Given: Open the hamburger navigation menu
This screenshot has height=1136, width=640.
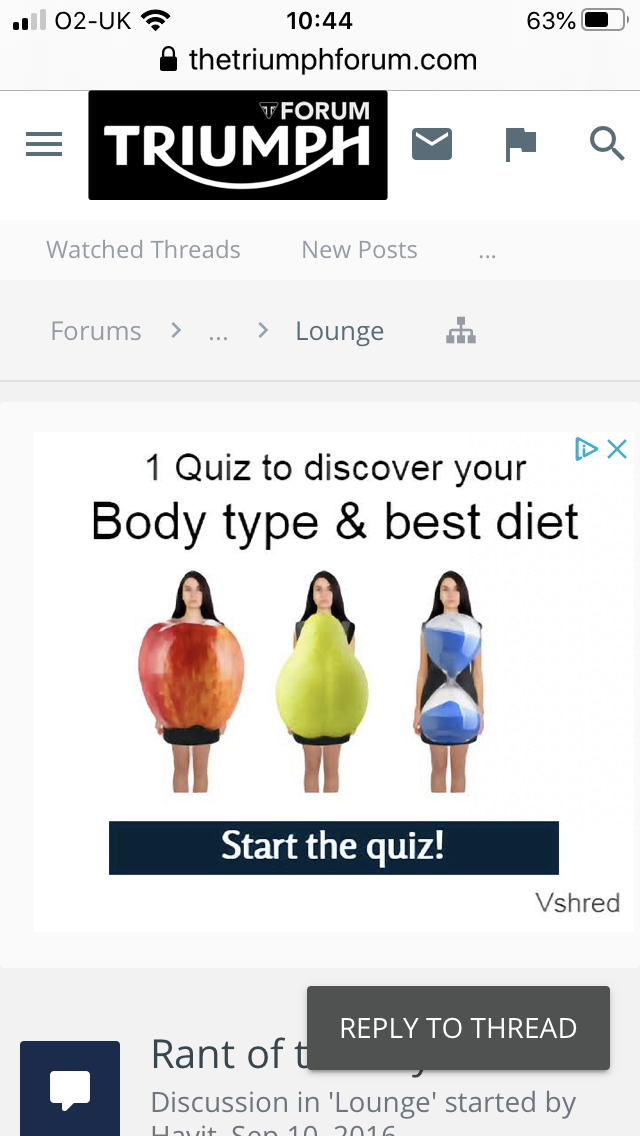Looking at the screenshot, I should 44,145.
